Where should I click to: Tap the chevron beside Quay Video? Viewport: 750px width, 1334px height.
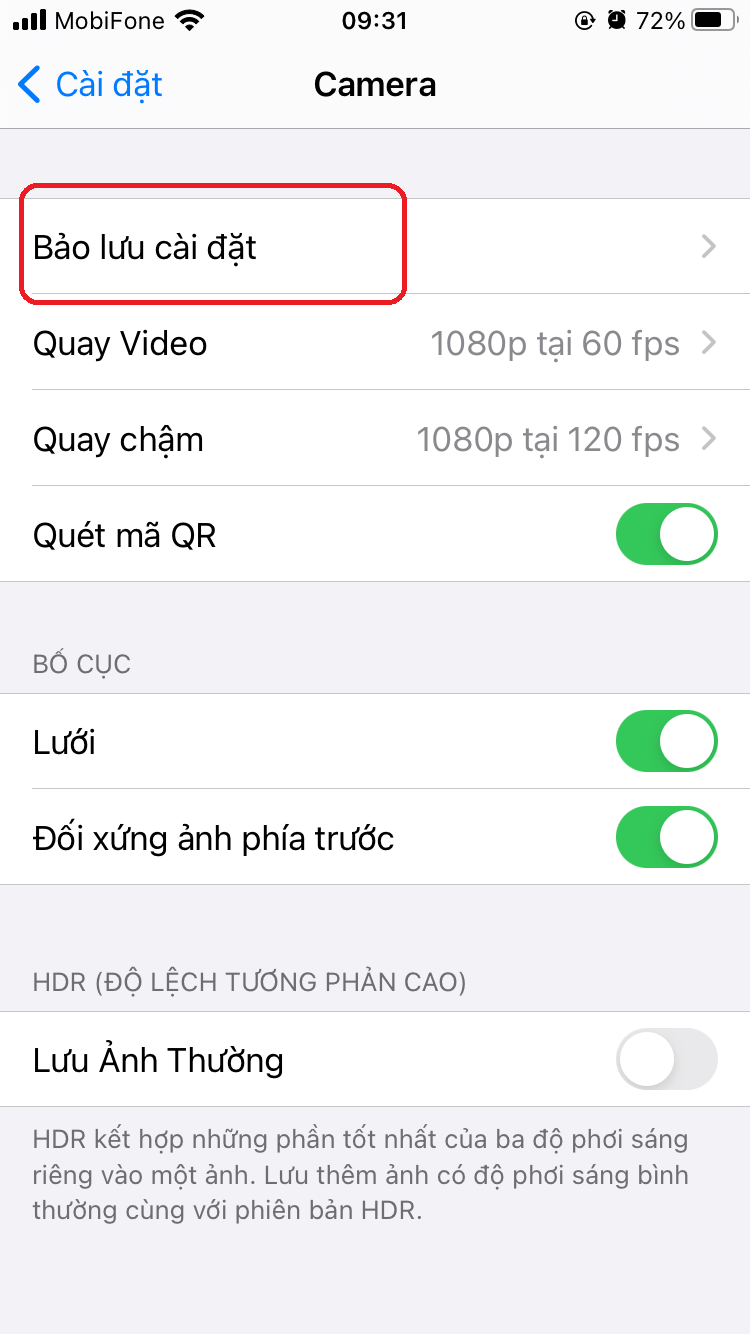[708, 343]
